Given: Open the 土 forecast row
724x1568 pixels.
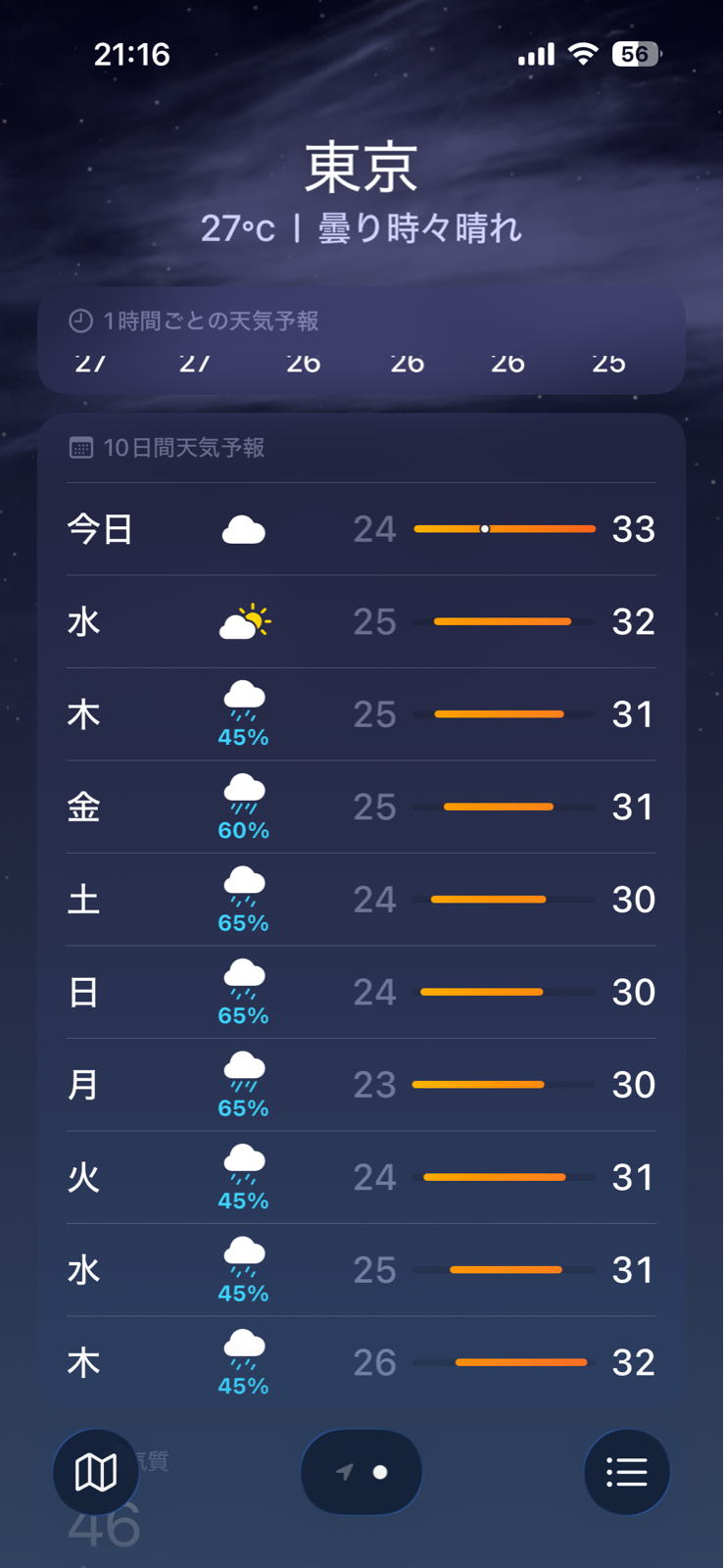Looking at the screenshot, I should (x=362, y=900).
